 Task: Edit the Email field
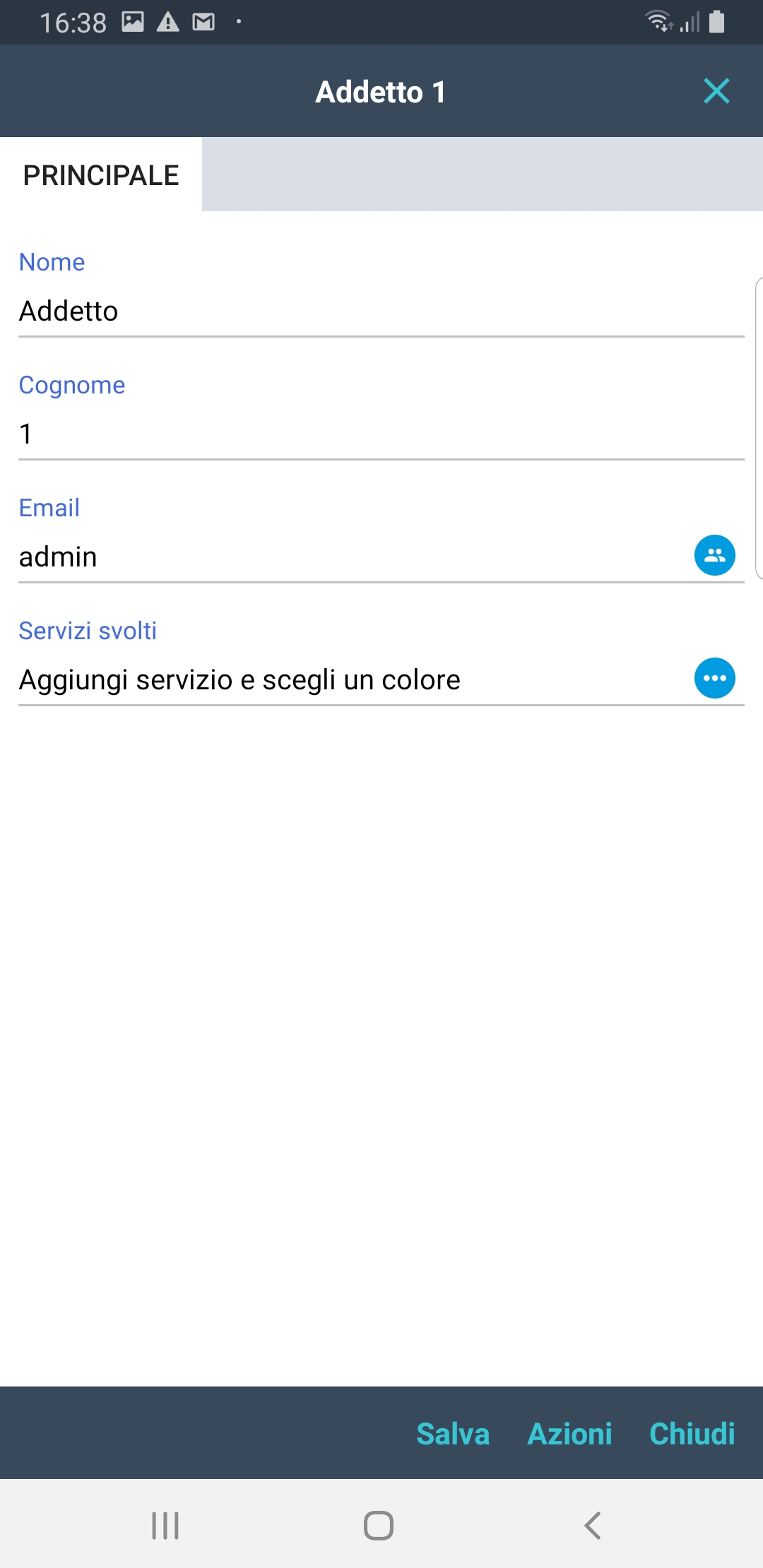pos(339,557)
